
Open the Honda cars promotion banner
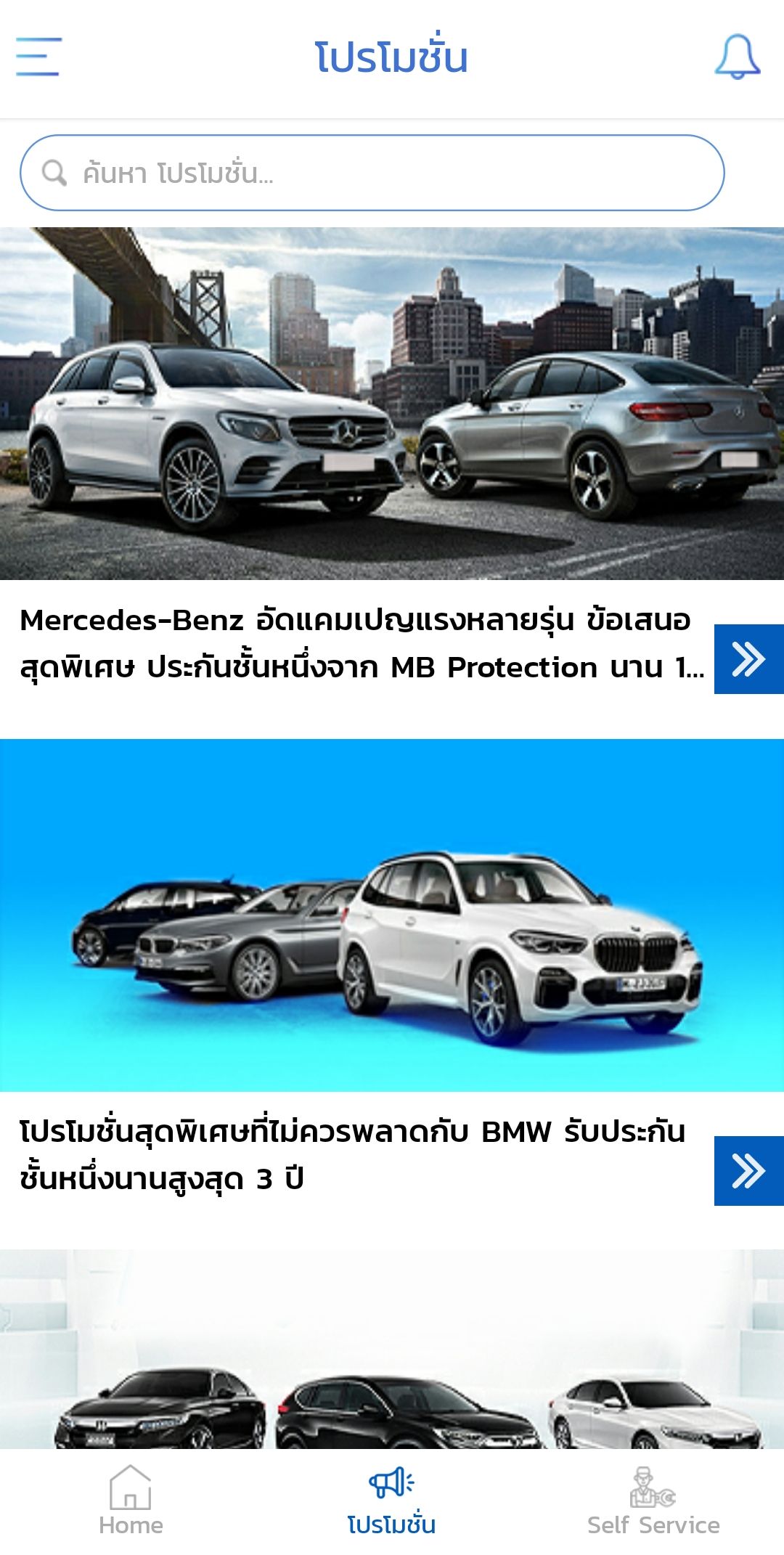pyautogui.click(x=392, y=1349)
